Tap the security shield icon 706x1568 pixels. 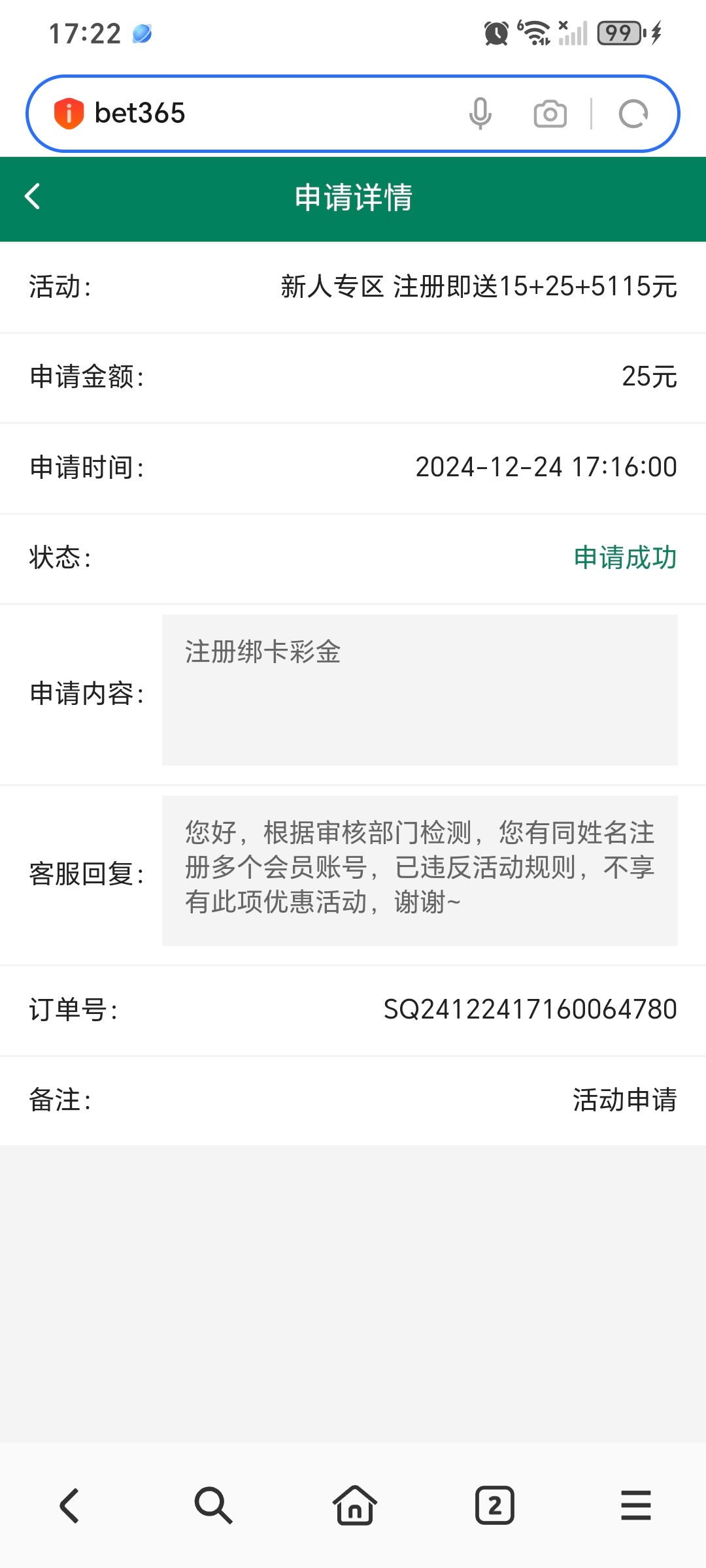coord(69,114)
